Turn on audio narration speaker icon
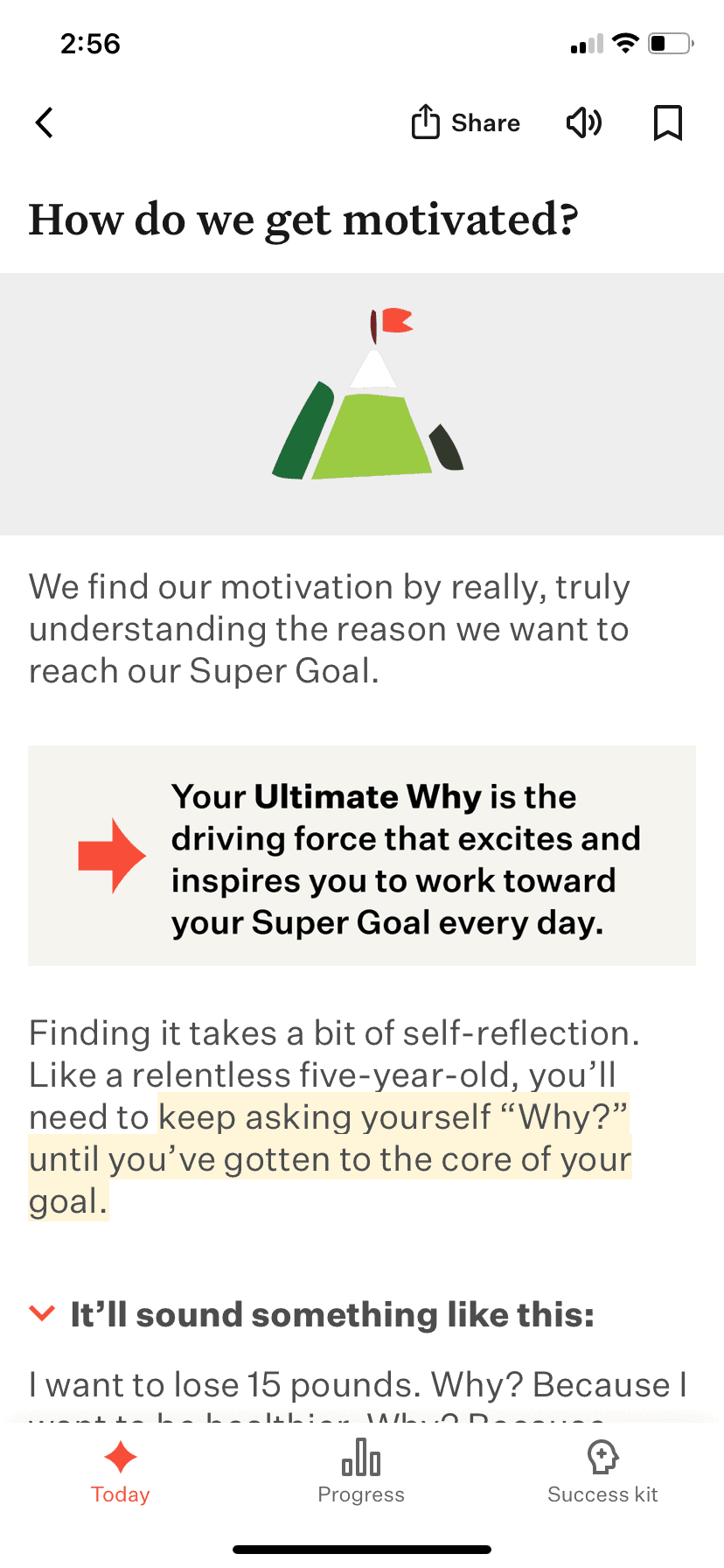 click(584, 122)
